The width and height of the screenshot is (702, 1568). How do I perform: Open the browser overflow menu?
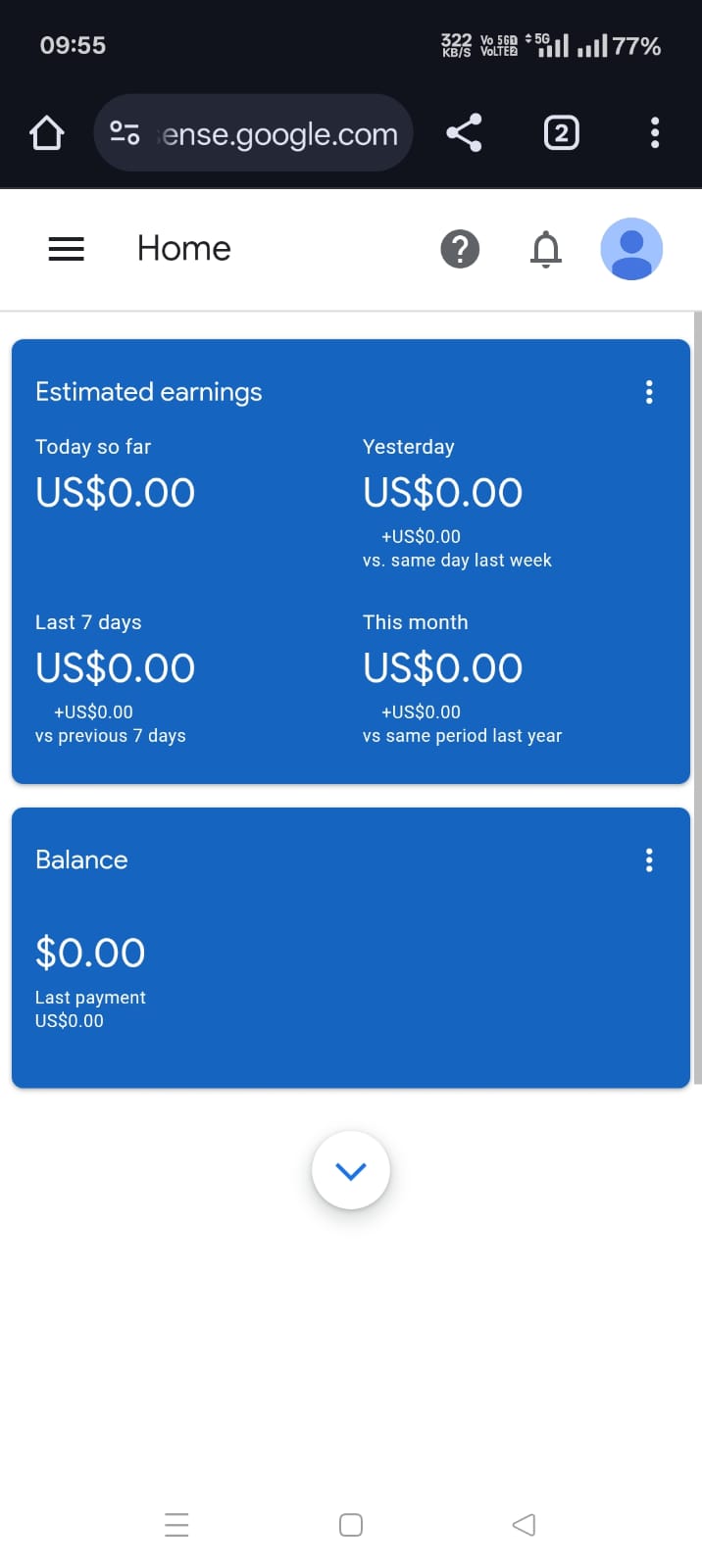coord(655,132)
